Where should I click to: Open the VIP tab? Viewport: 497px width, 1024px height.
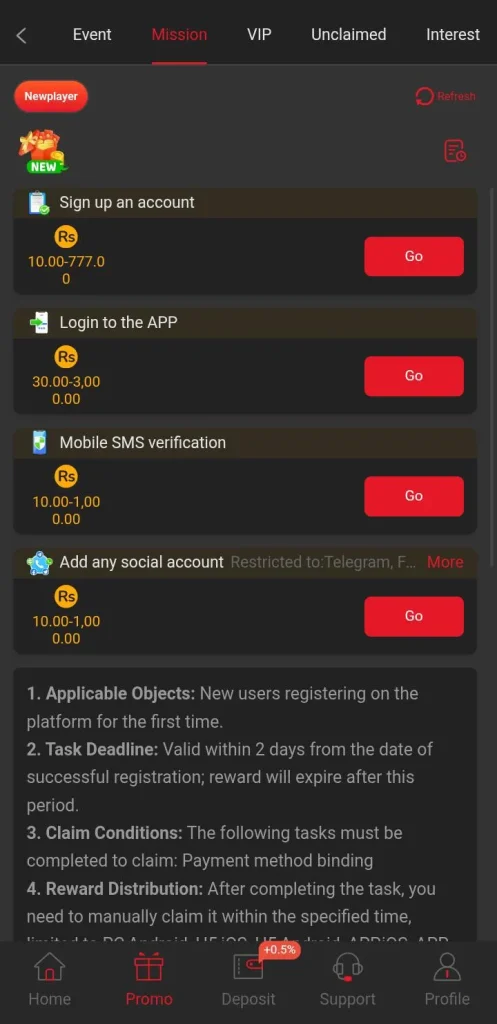point(259,35)
